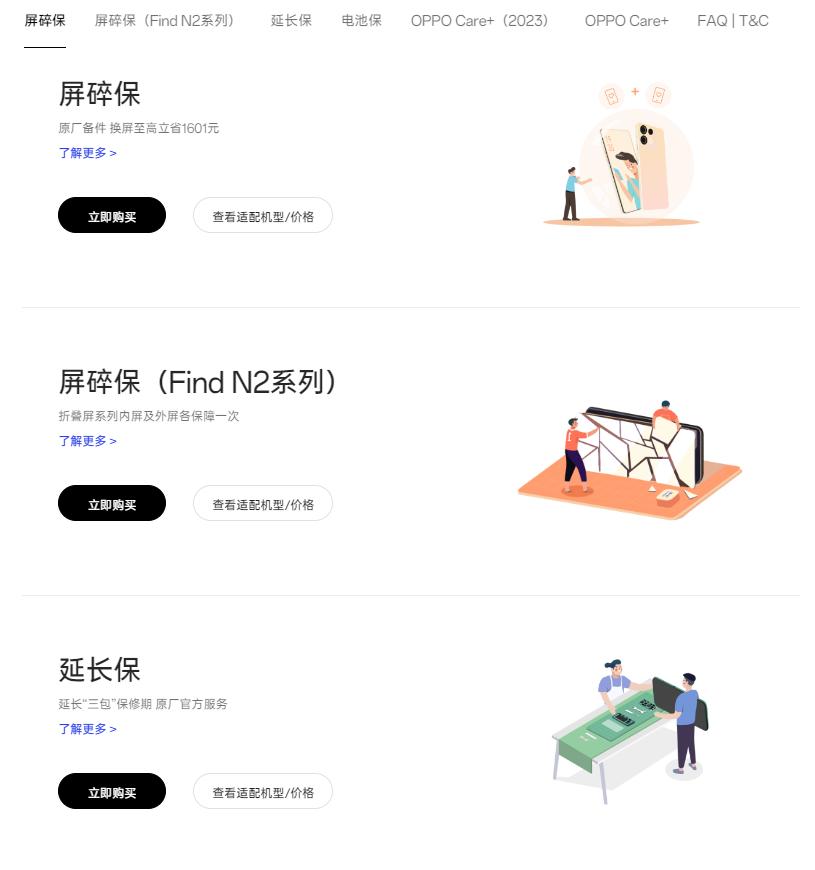Open 了解更多 link for Find N2系列 plan

[87, 440]
